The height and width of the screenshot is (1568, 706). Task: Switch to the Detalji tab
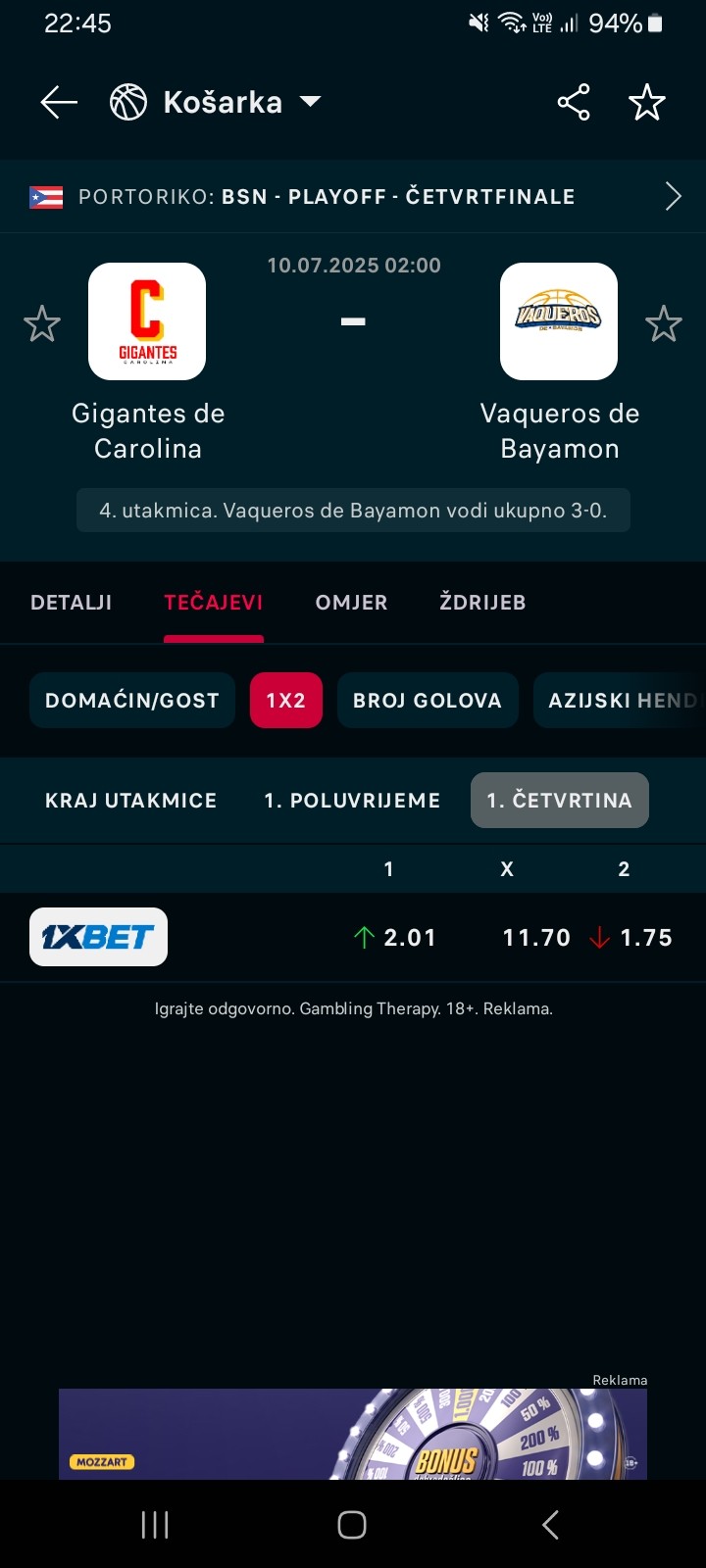tap(72, 603)
